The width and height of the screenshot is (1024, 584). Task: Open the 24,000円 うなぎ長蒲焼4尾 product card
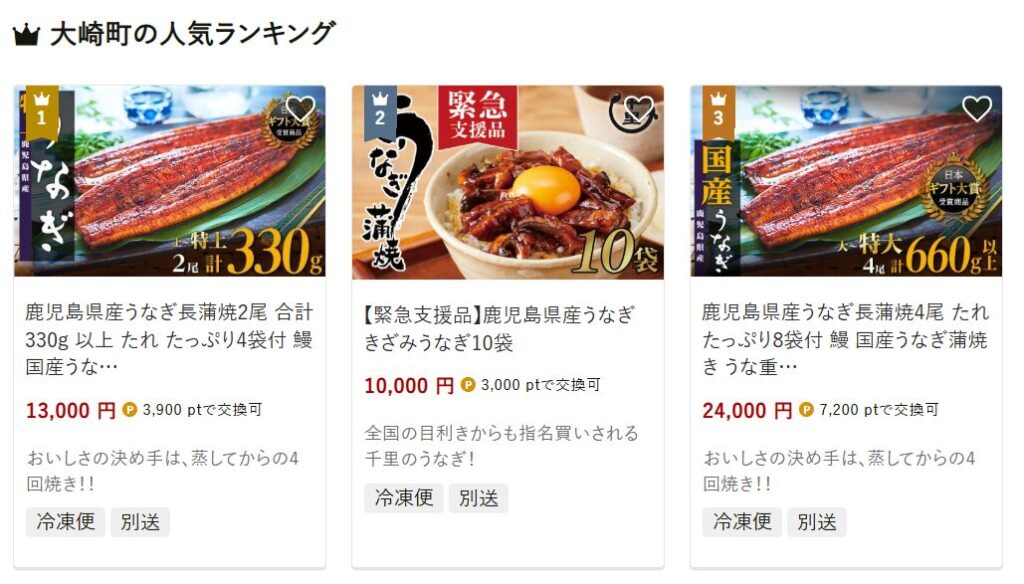845,339
